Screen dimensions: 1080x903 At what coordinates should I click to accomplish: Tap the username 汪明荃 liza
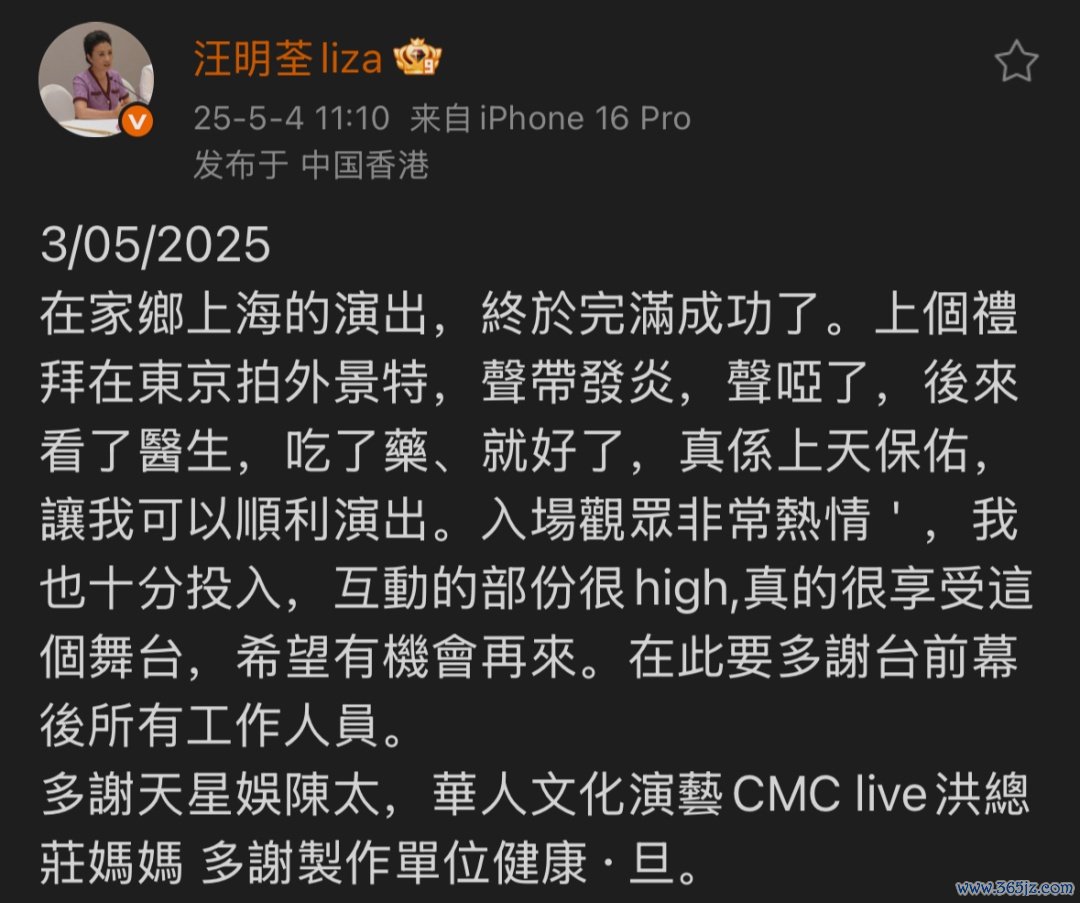pos(288,61)
